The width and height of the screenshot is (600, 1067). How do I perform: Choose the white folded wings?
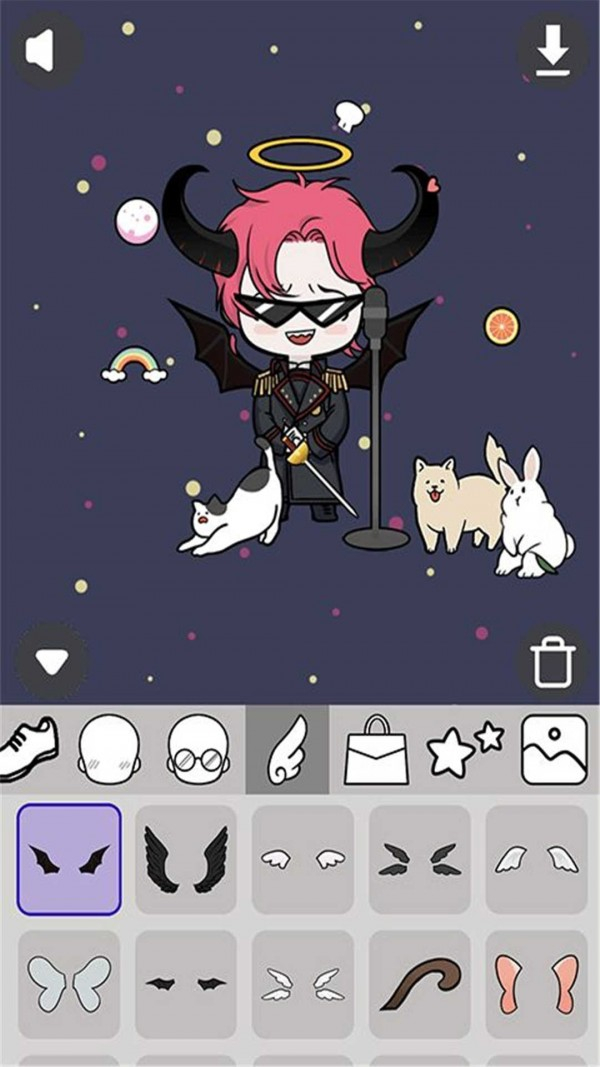click(536, 860)
